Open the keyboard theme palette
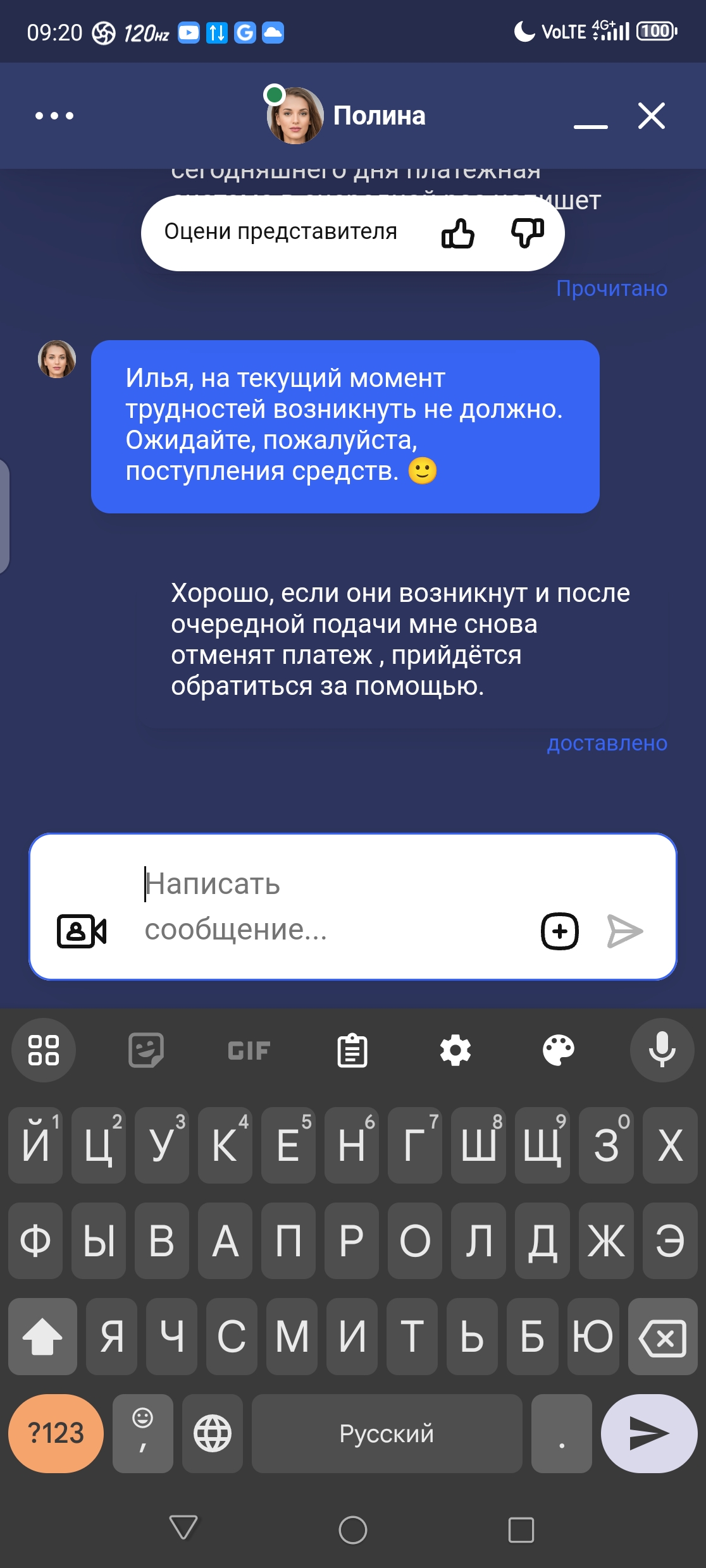Image resolution: width=706 pixels, height=1568 pixels. [x=559, y=1050]
